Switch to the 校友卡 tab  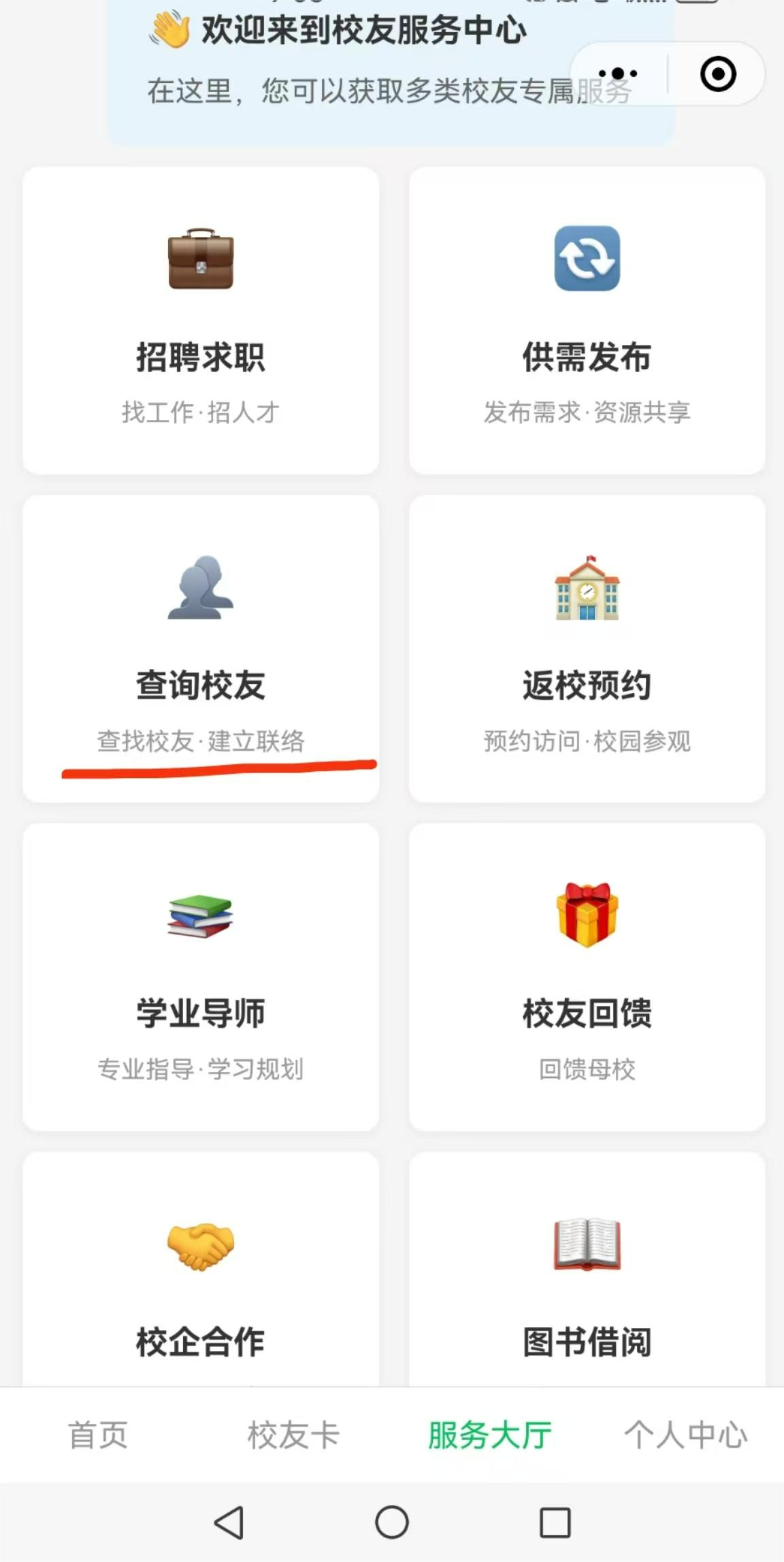(x=293, y=1435)
